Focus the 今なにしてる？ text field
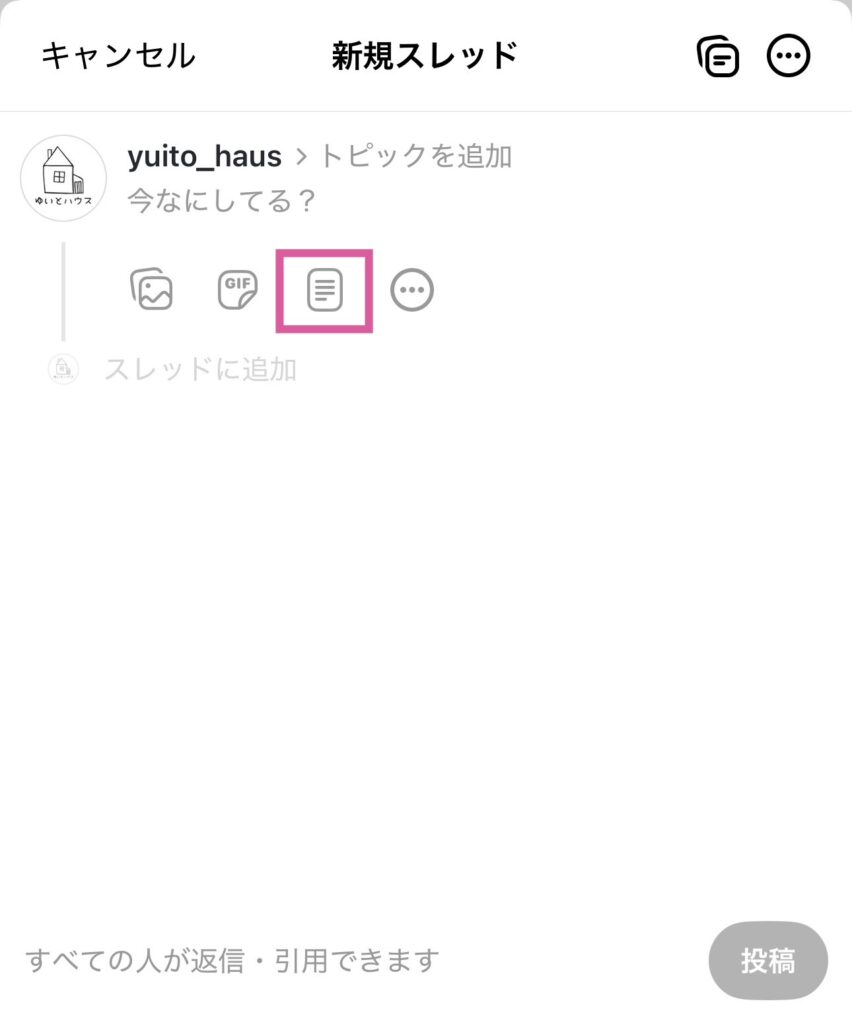This screenshot has height=1024, width=852. coord(222,201)
